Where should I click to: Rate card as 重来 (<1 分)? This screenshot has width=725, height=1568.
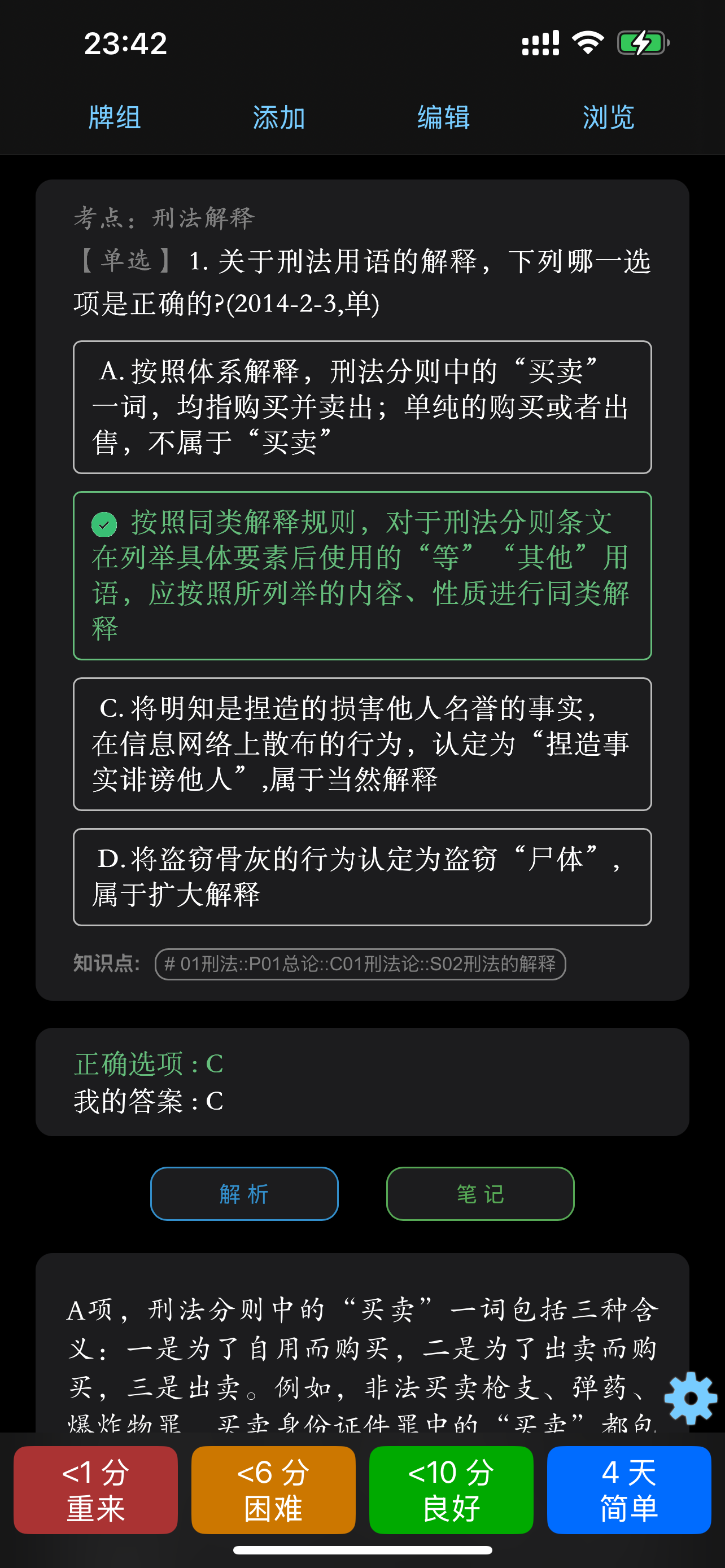coord(95,1490)
